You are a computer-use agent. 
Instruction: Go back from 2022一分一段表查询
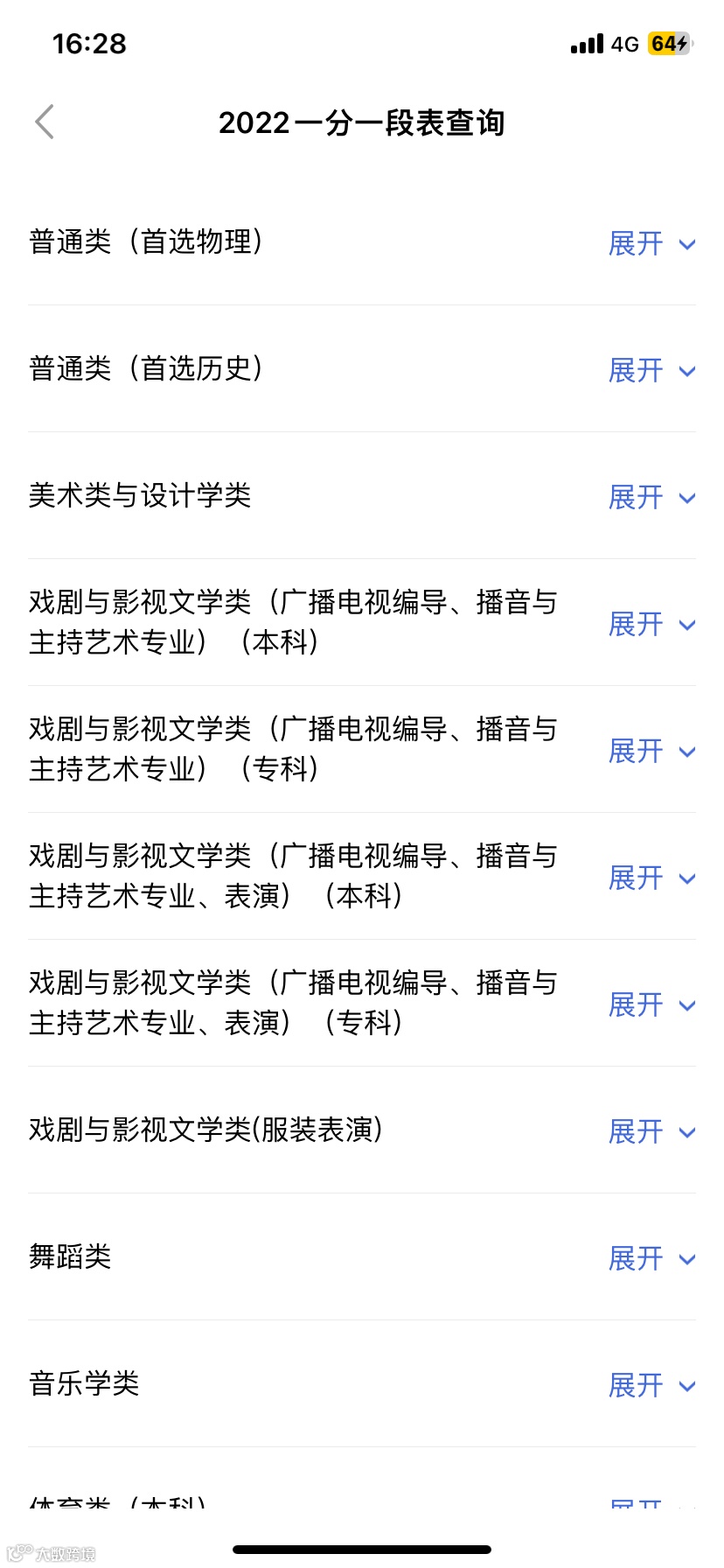[45, 122]
